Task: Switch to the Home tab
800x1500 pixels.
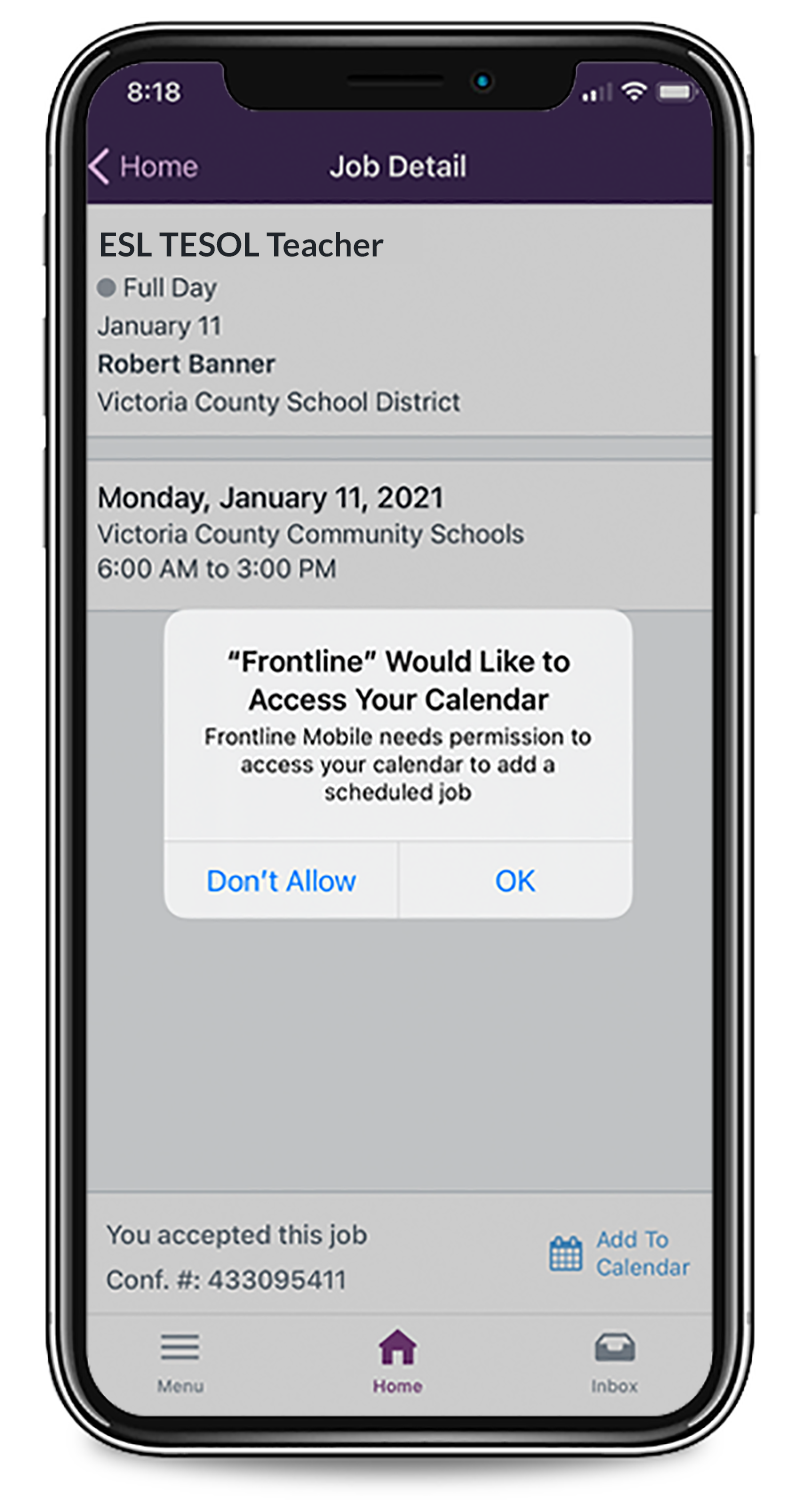Action: coord(398,1362)
